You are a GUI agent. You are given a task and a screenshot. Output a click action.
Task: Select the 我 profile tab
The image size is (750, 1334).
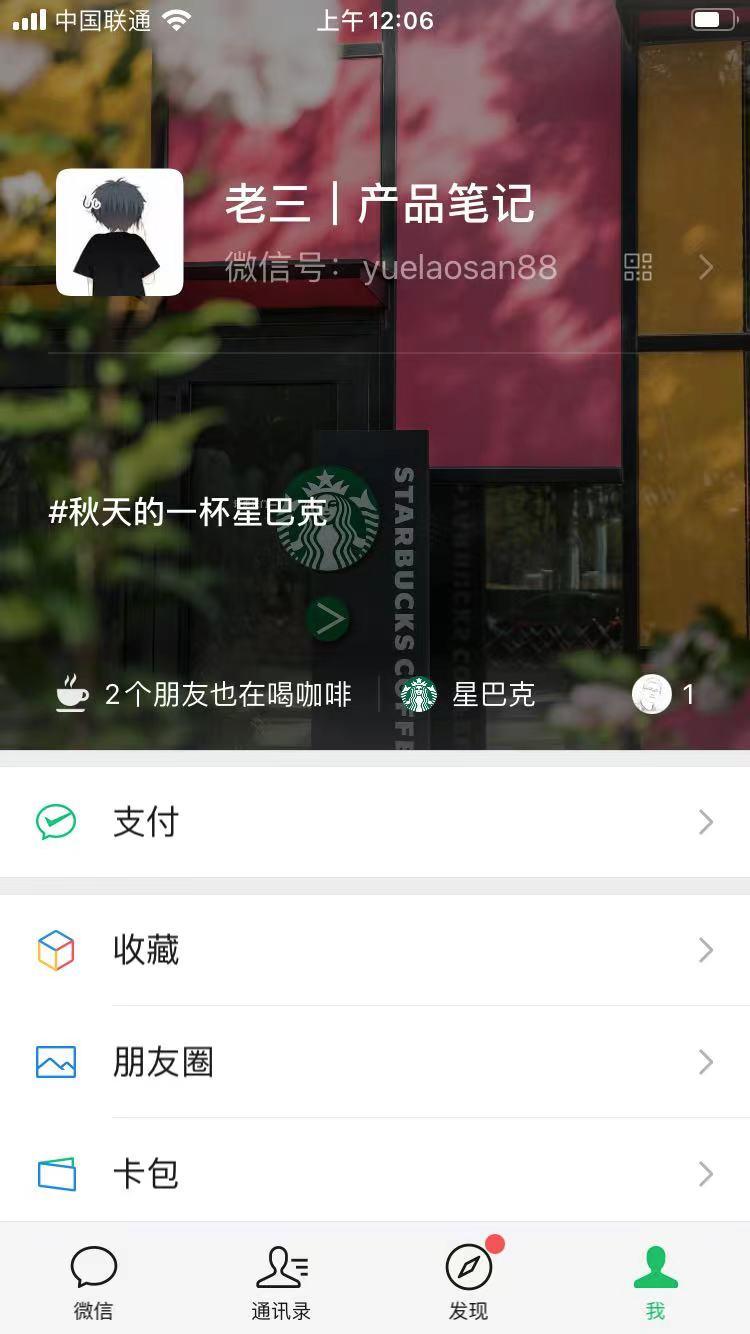(x=656, y=1282)
